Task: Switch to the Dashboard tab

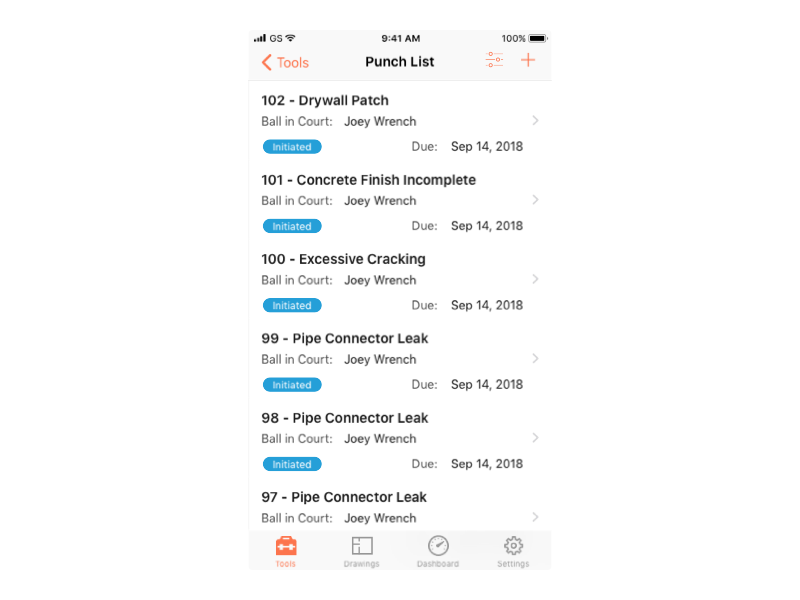Action: pyautogui.click(x=438, y=550)
